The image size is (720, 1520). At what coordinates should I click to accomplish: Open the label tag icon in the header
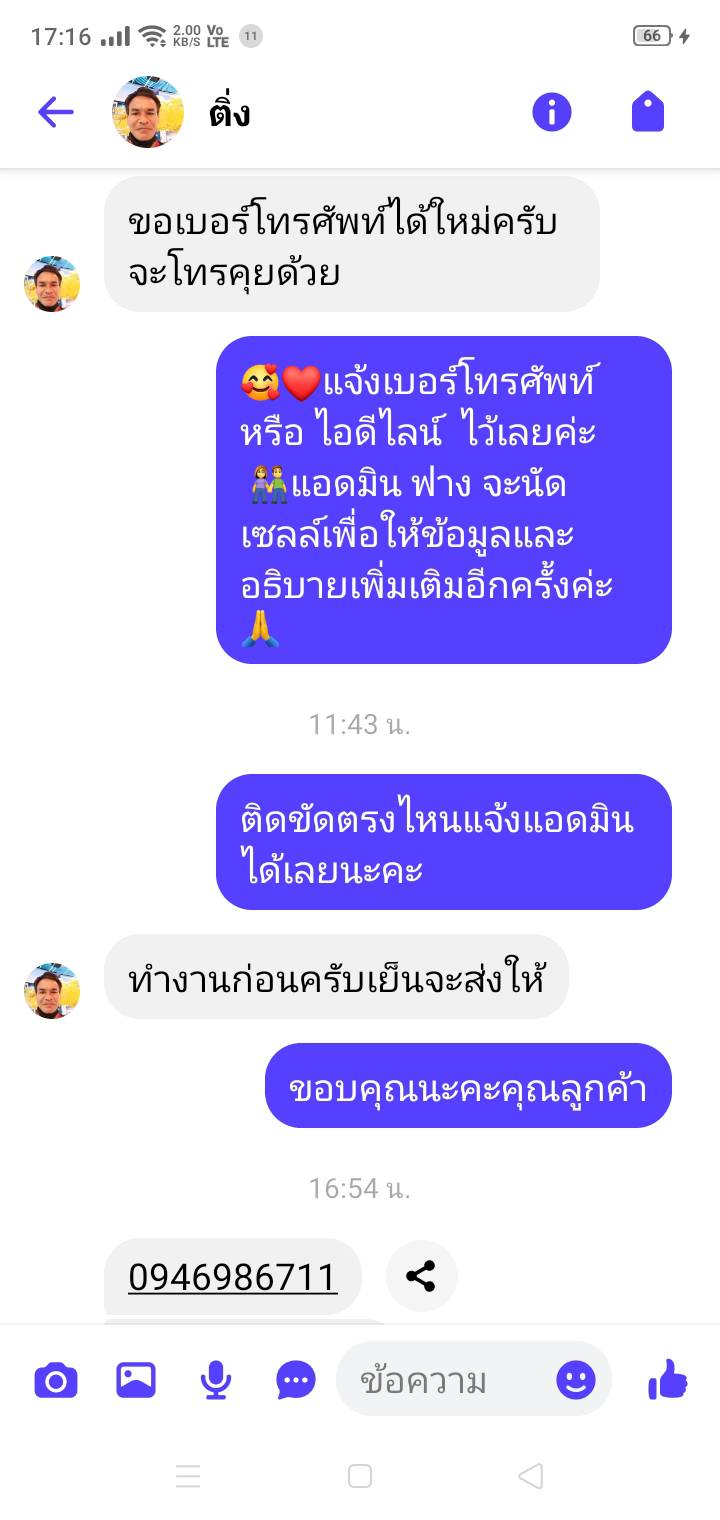(x=648, y=112)
